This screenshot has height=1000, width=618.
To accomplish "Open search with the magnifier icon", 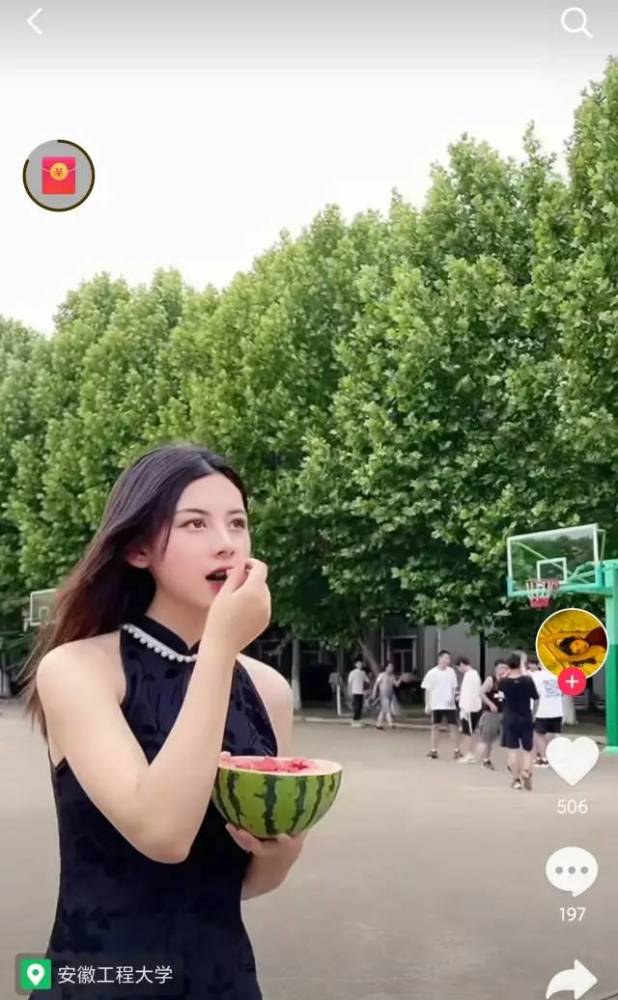I will 576,22.
